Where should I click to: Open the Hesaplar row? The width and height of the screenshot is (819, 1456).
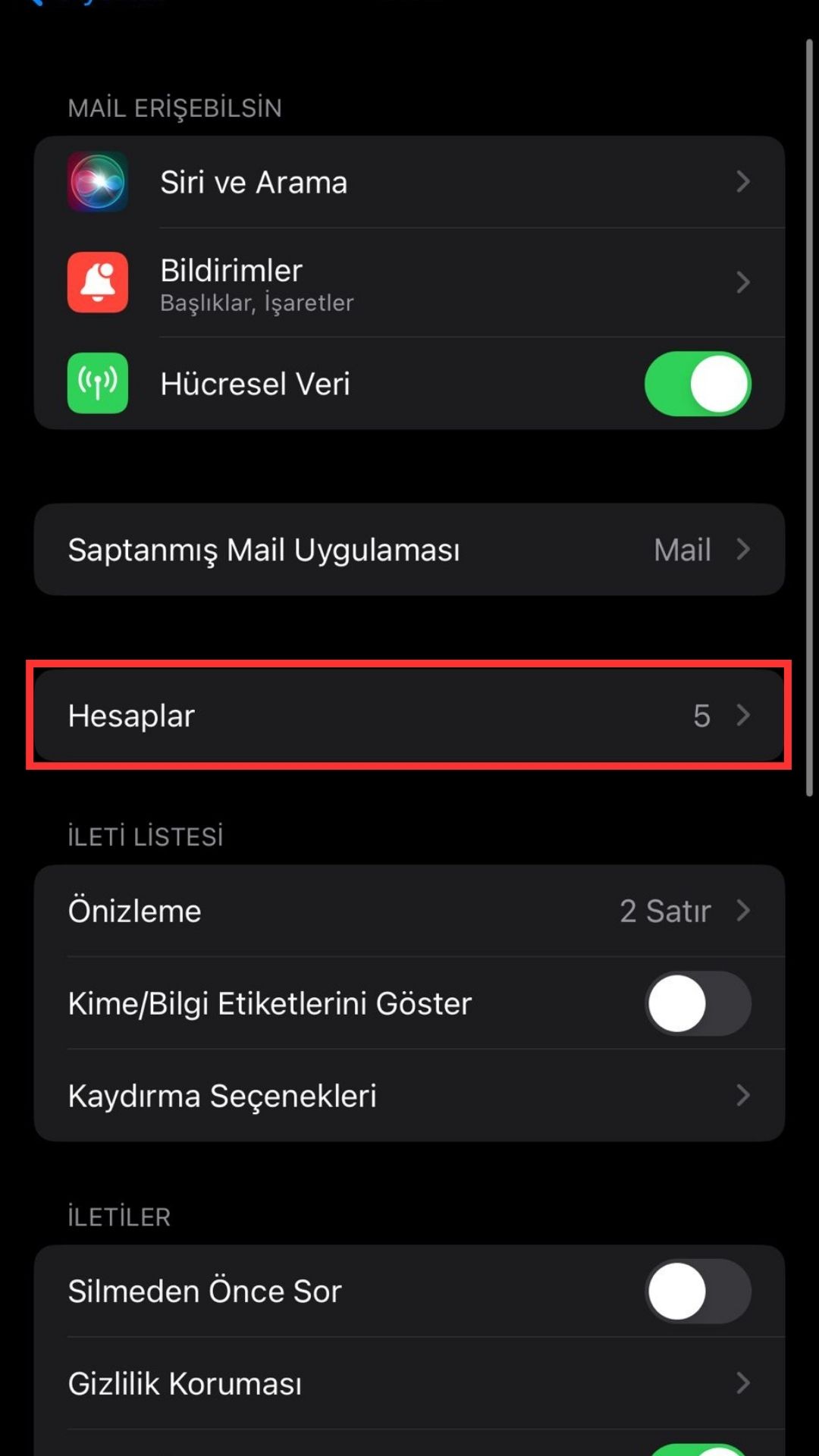(x=409, y=715)
